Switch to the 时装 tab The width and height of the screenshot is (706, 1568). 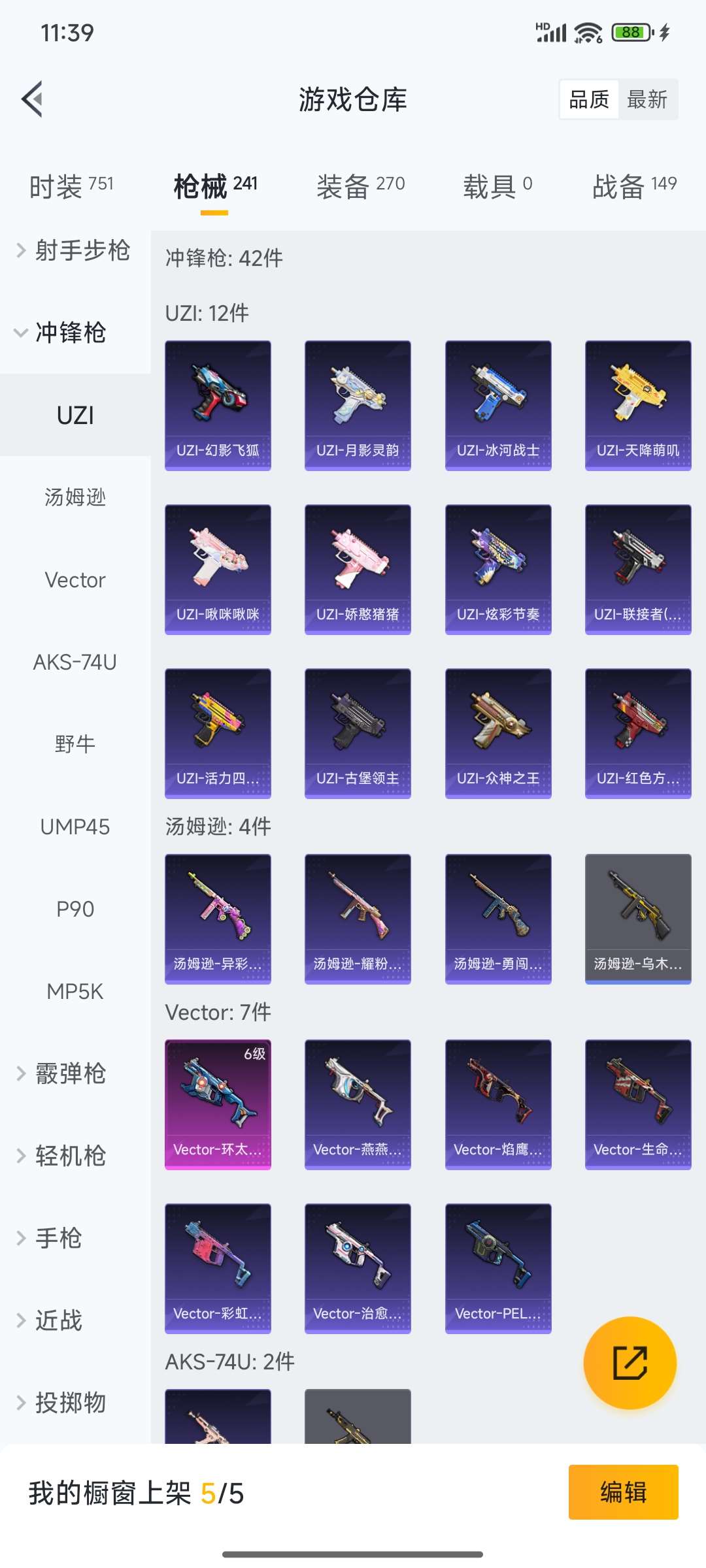click(71, 187)
